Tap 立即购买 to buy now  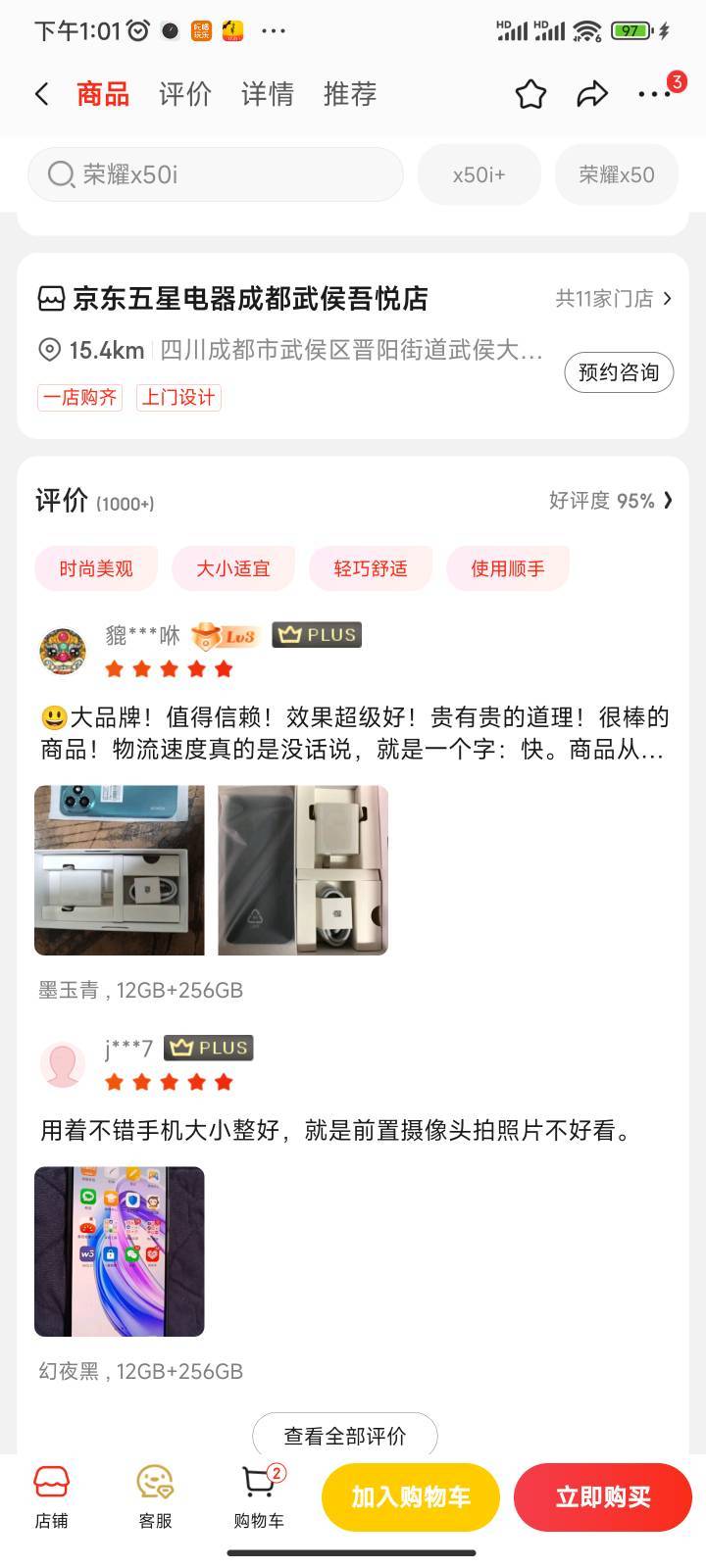coord(603,1497)
